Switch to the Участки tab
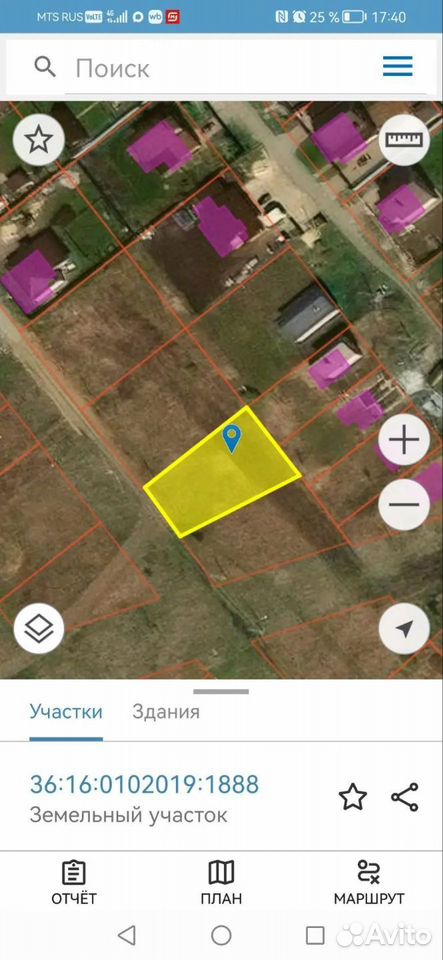 tap(66, 712)
